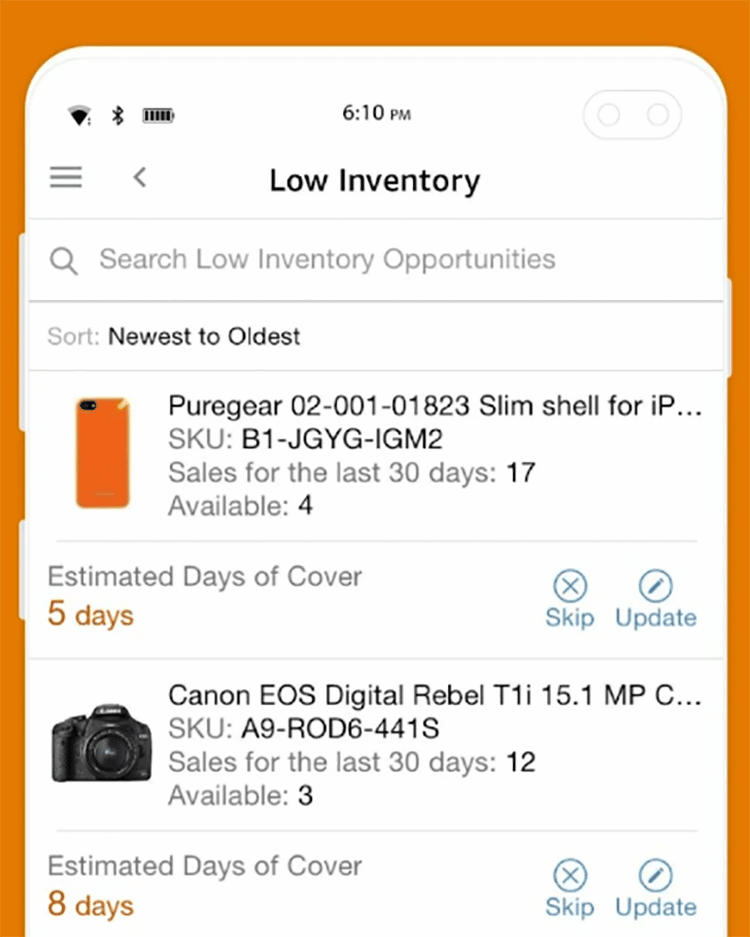
Task: Change the Newest to Oldest sort order
Action: [204, 336]
